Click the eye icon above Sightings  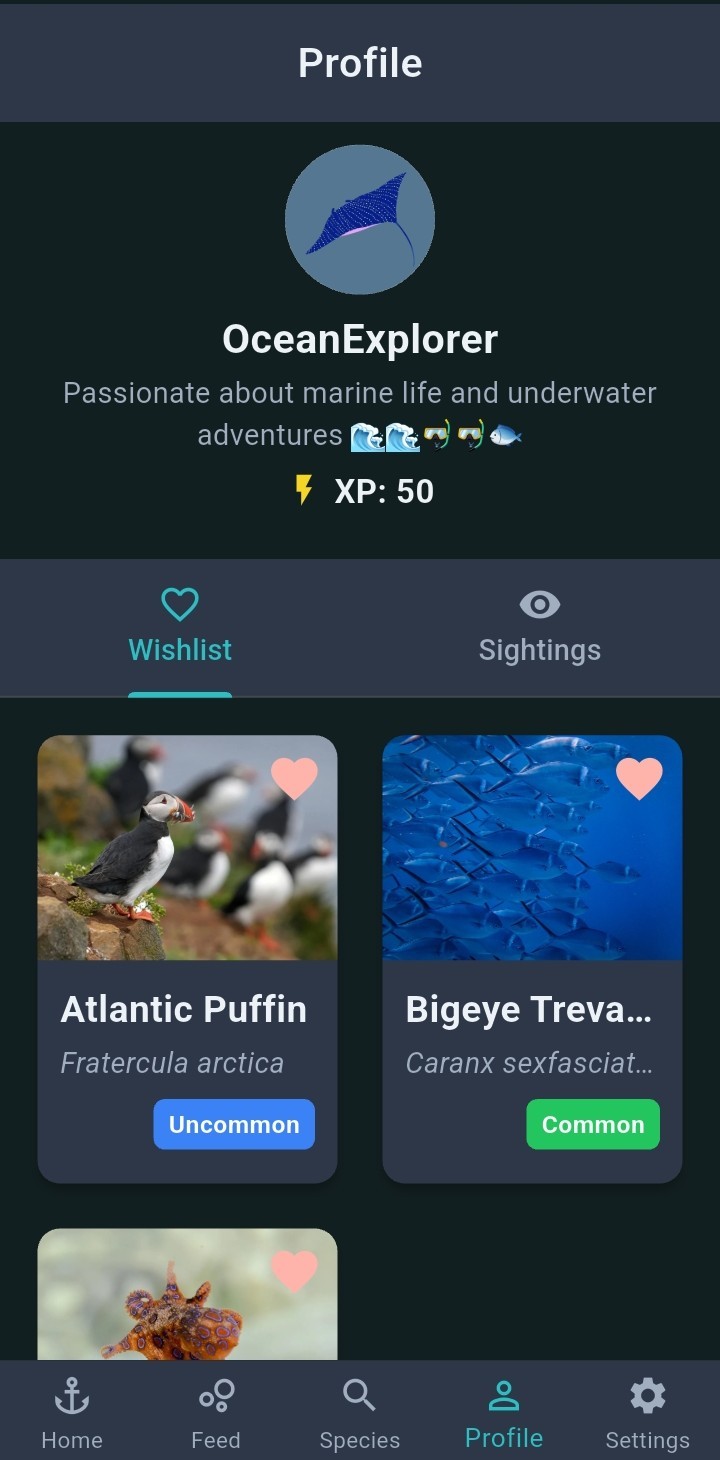tap(540, 603)
